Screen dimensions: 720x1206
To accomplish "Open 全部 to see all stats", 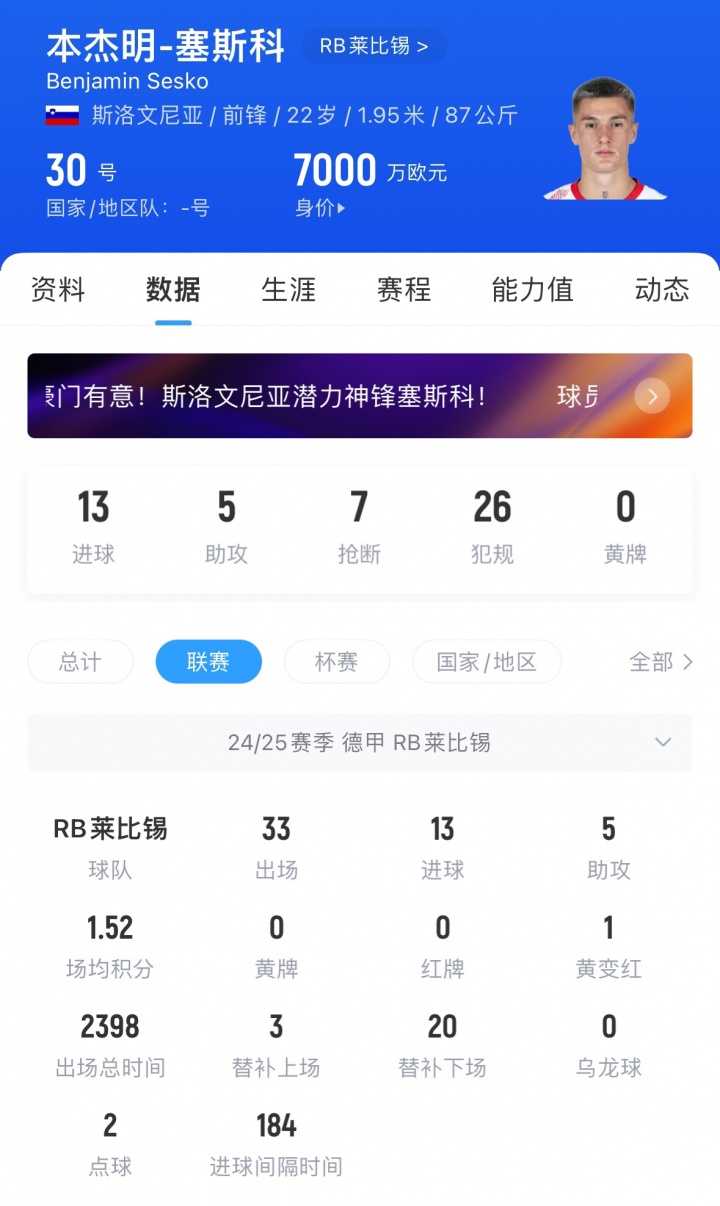I will coord(660,662).
